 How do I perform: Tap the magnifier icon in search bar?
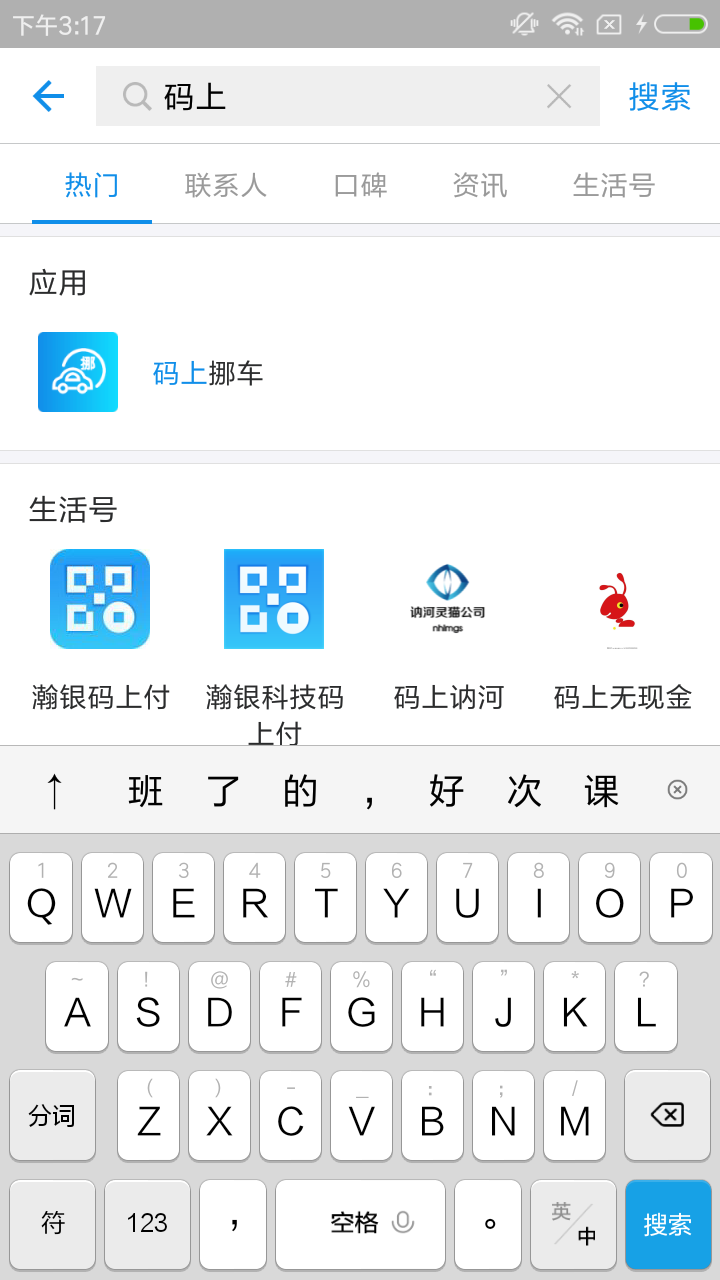pos(133,96)
